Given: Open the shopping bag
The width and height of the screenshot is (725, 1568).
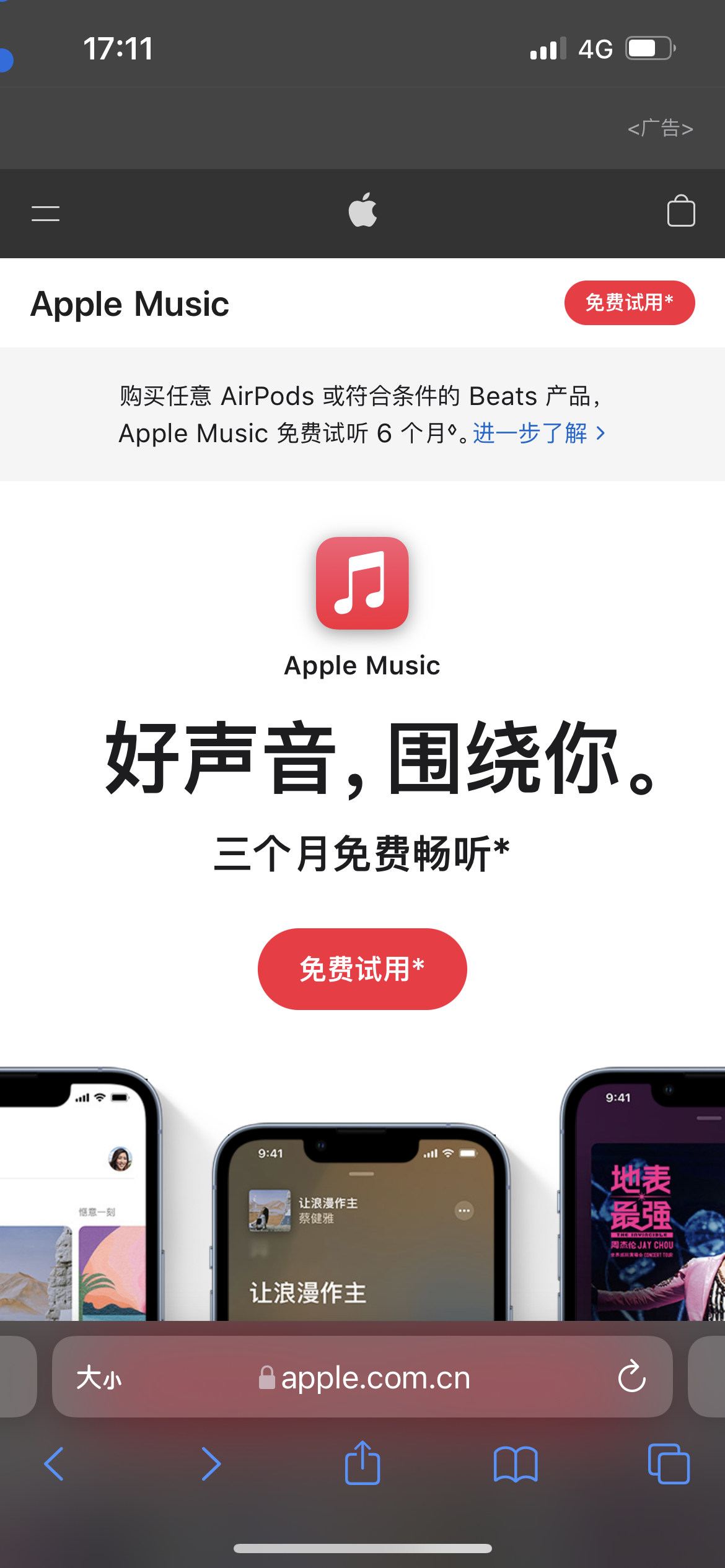Looking at the screenshot, I should point(680,211).
